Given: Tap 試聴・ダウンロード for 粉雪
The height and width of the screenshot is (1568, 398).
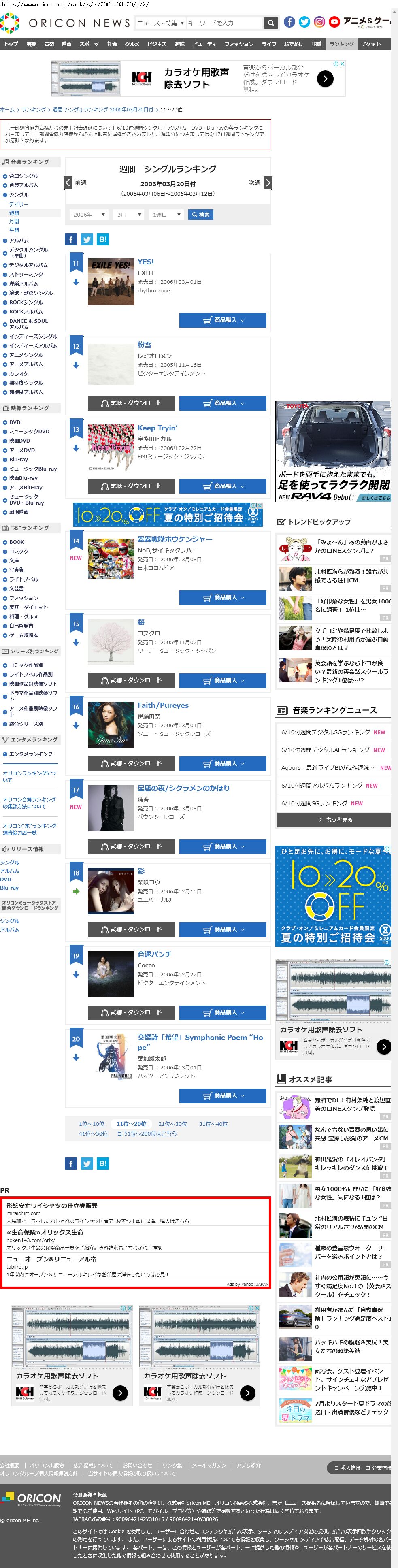Looking at the screenshot, I should click(x=132, y=403).
